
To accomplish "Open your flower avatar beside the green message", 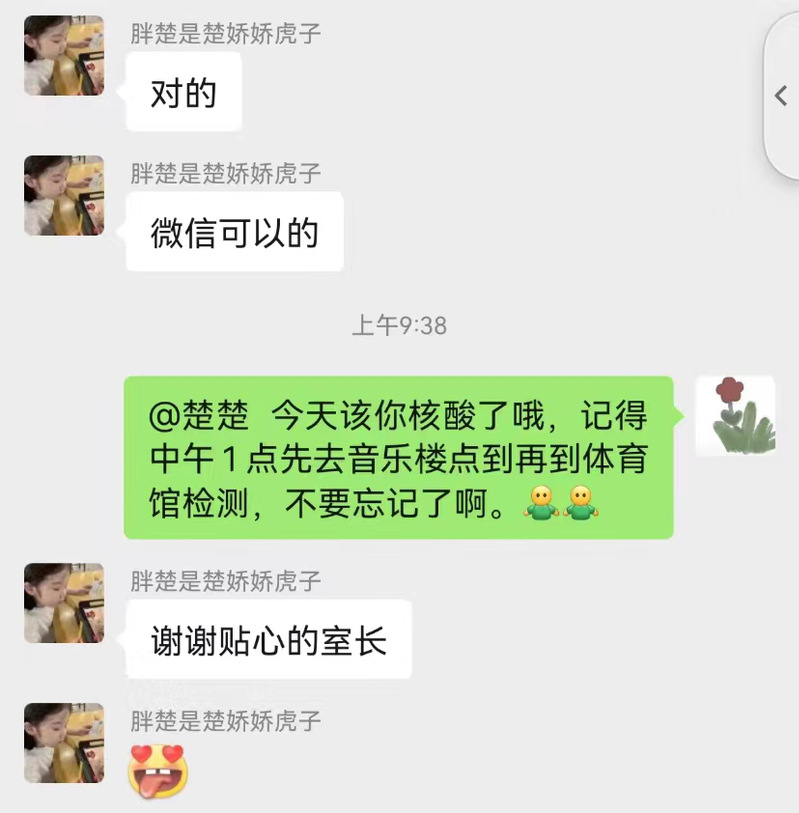I will tap(735, 416).
